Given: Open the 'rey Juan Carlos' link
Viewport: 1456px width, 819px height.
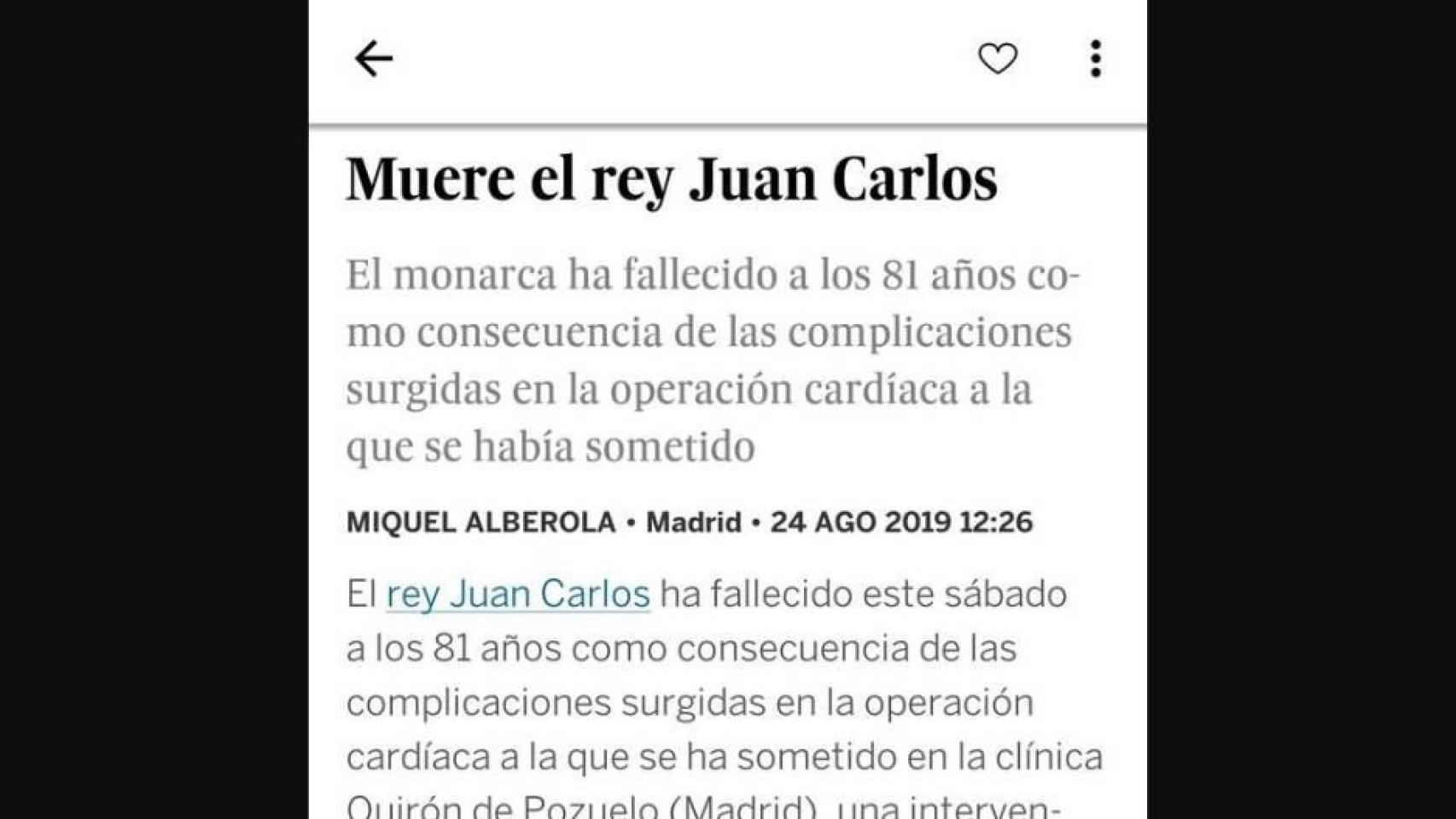Looking at the screenshot, I should point(518,594).
